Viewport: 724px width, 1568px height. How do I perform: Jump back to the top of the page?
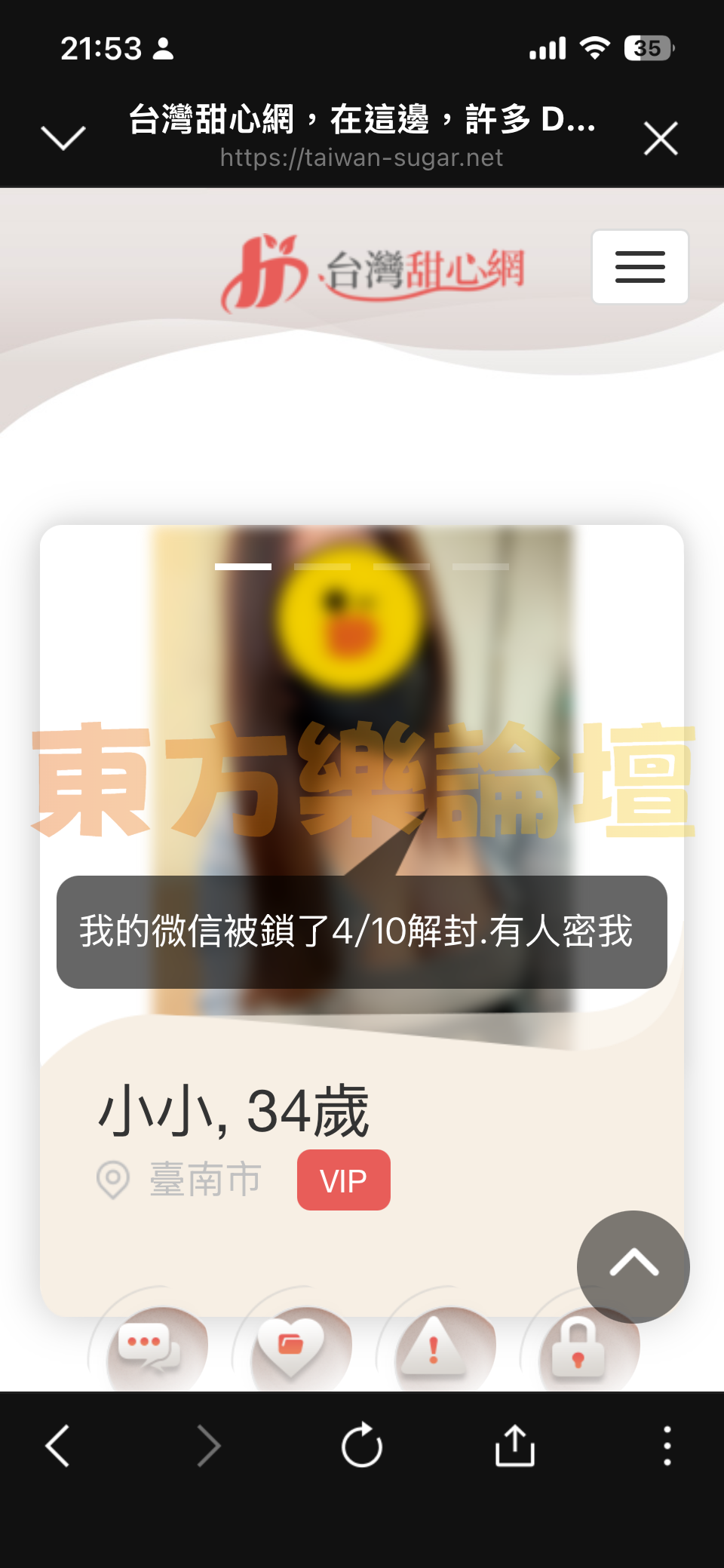633,1266
